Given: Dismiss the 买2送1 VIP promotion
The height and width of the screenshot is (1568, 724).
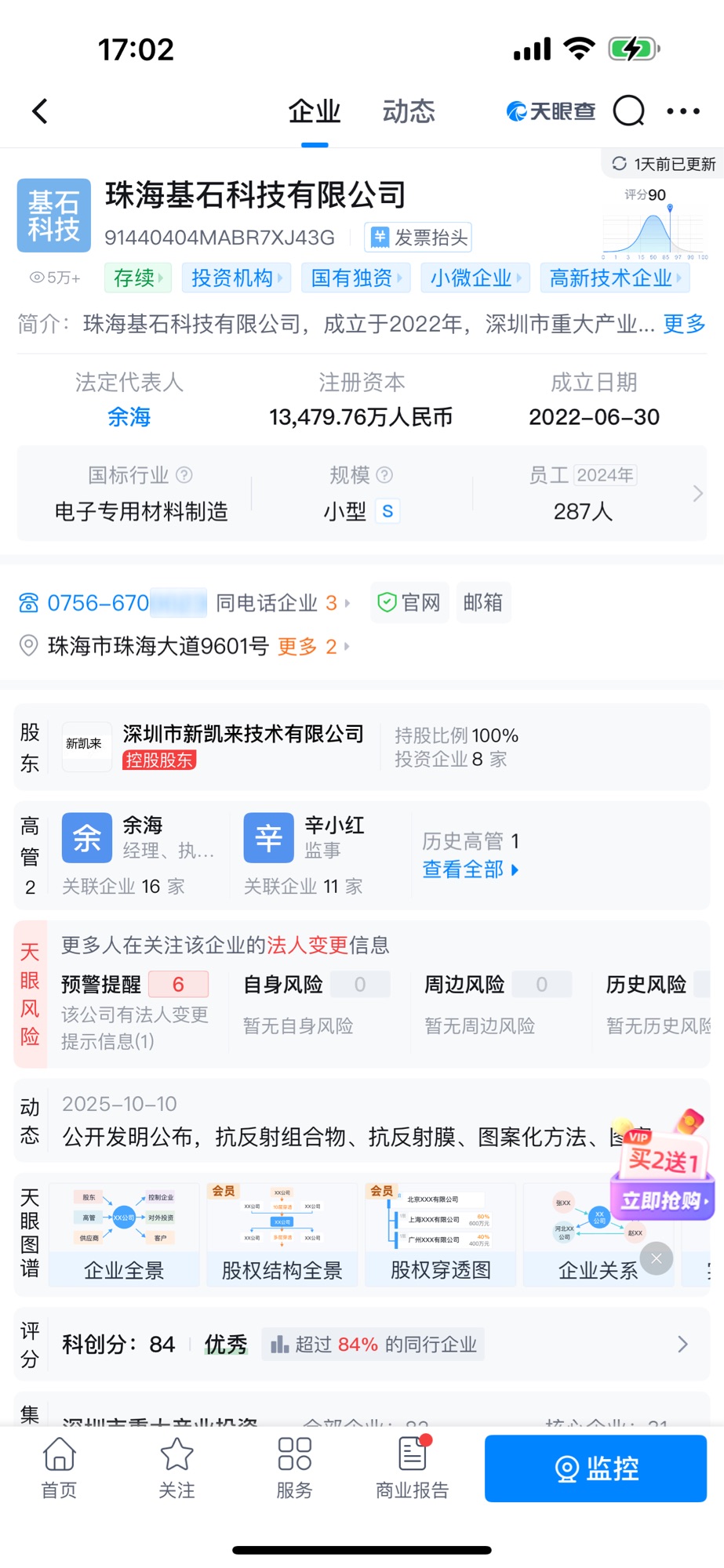Looking at the screenshot, I should click(x=657, y=1258).
